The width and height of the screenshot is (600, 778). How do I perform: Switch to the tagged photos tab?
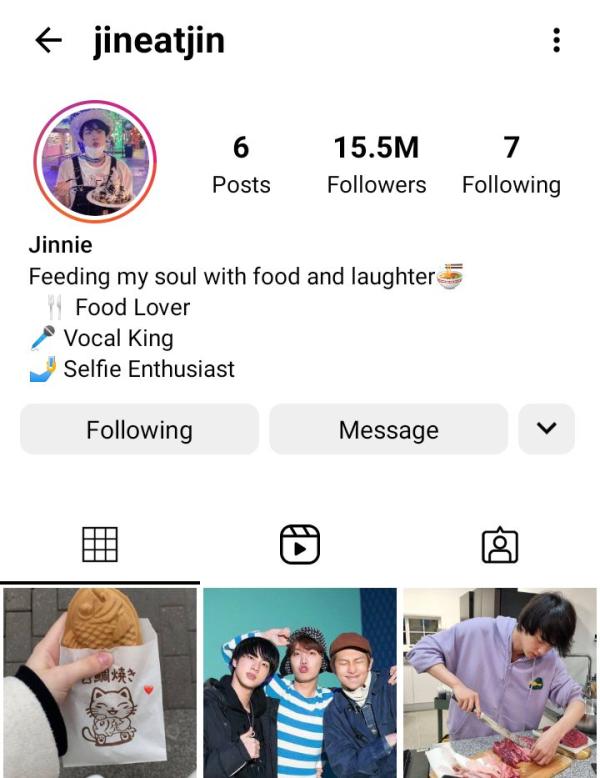click(499, 545)
